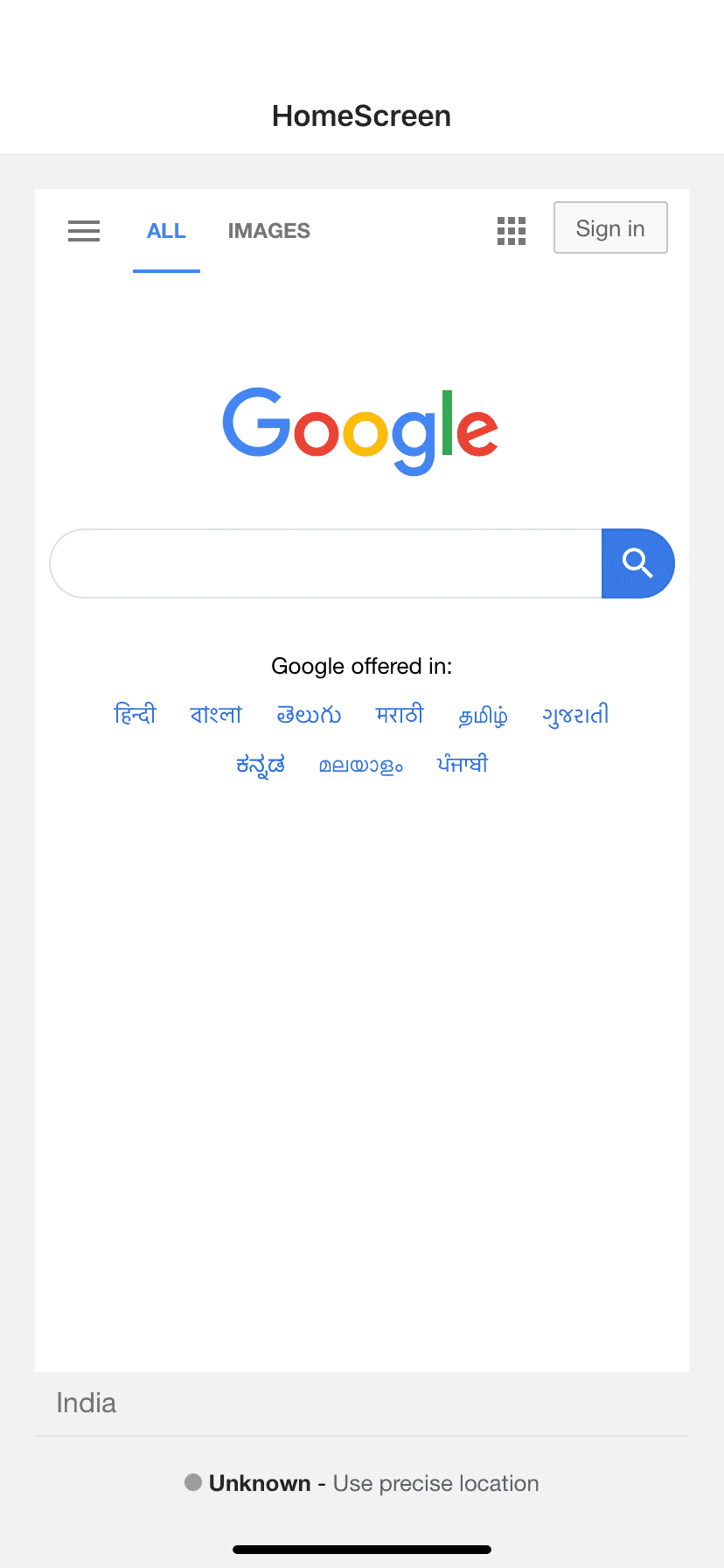This screenshot has height=1568, width=724.
Task: Focus the Google search box
Action: coord(325,563)
